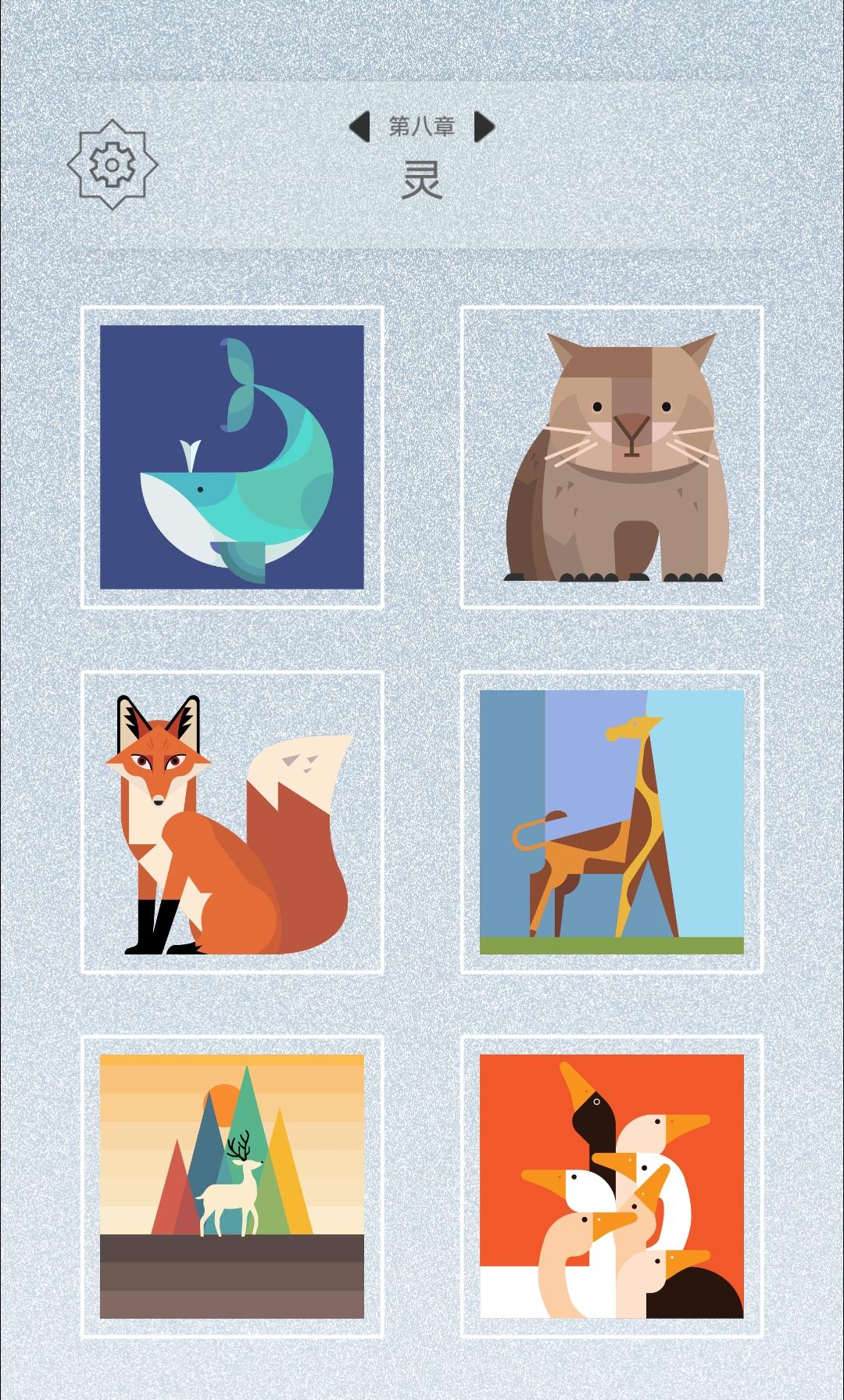
Task: Choose the giraffe puzzle tile
Action: coord(612,822)
